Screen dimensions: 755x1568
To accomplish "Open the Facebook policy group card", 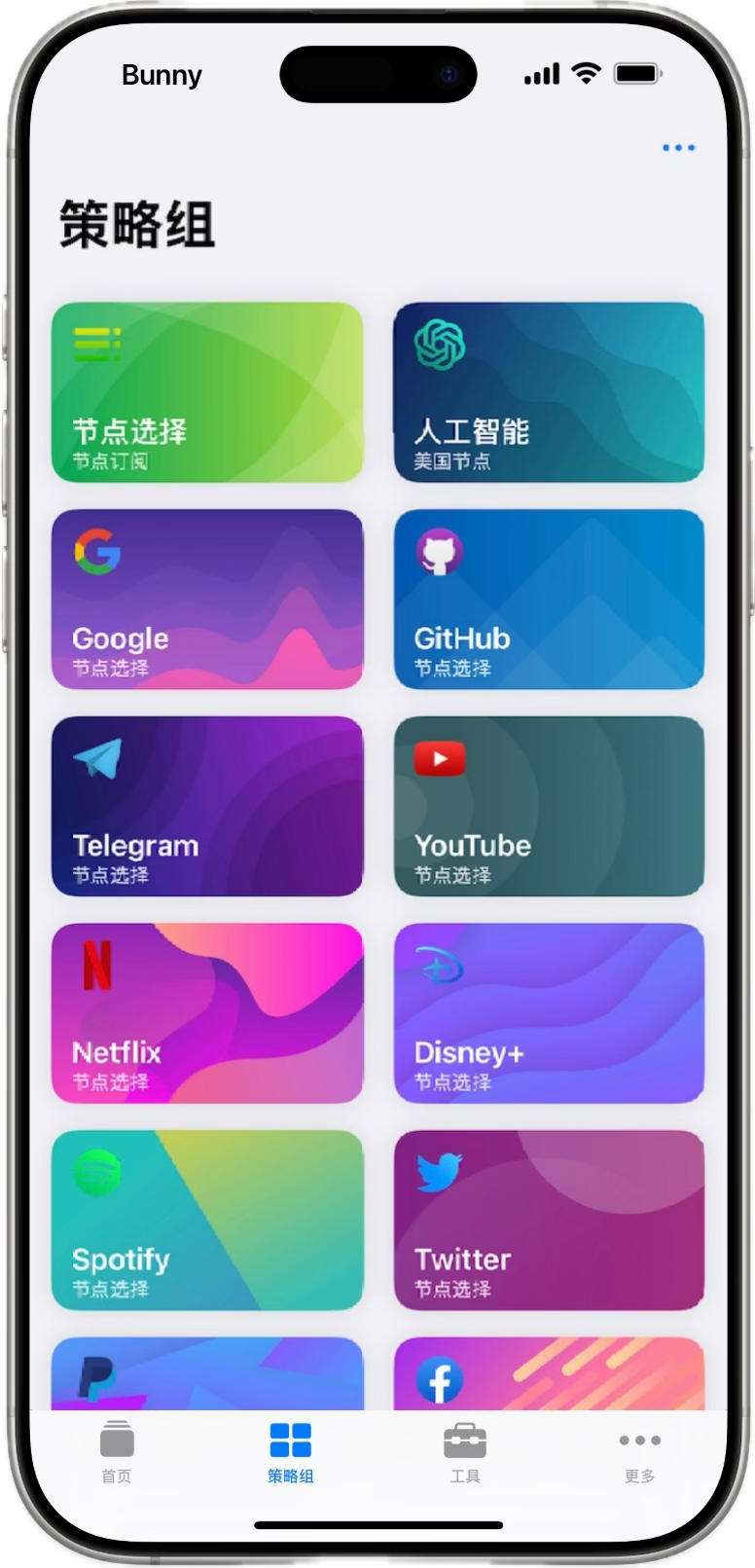I will pyautogui.click(x=548, y=1372).
